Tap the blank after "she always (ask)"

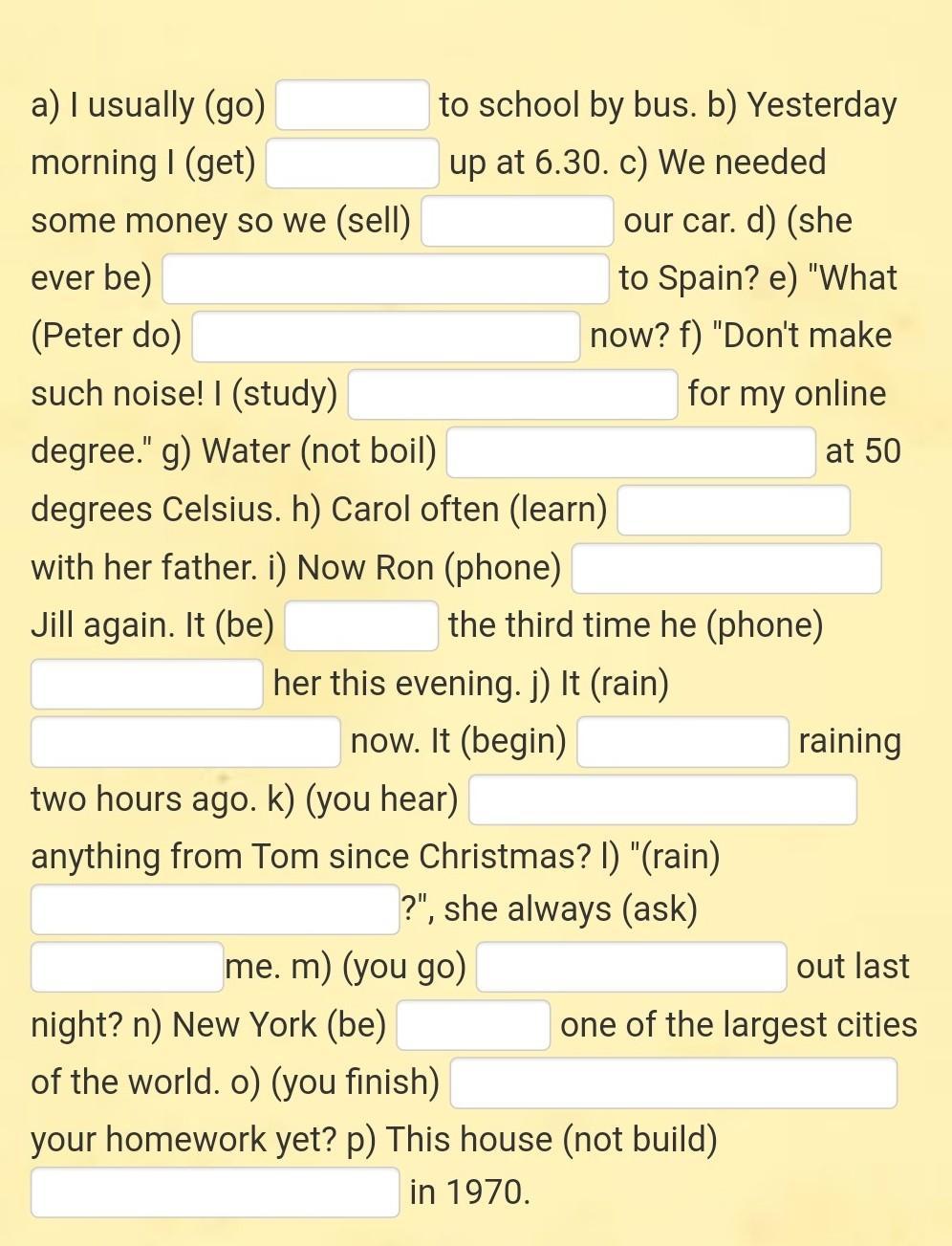[128, 967]
